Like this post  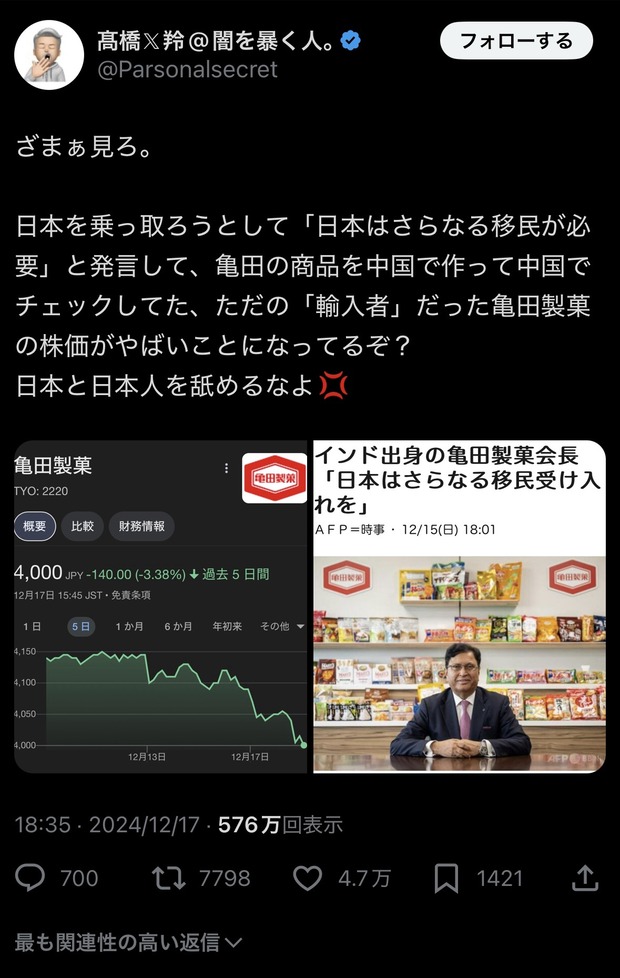308,878
